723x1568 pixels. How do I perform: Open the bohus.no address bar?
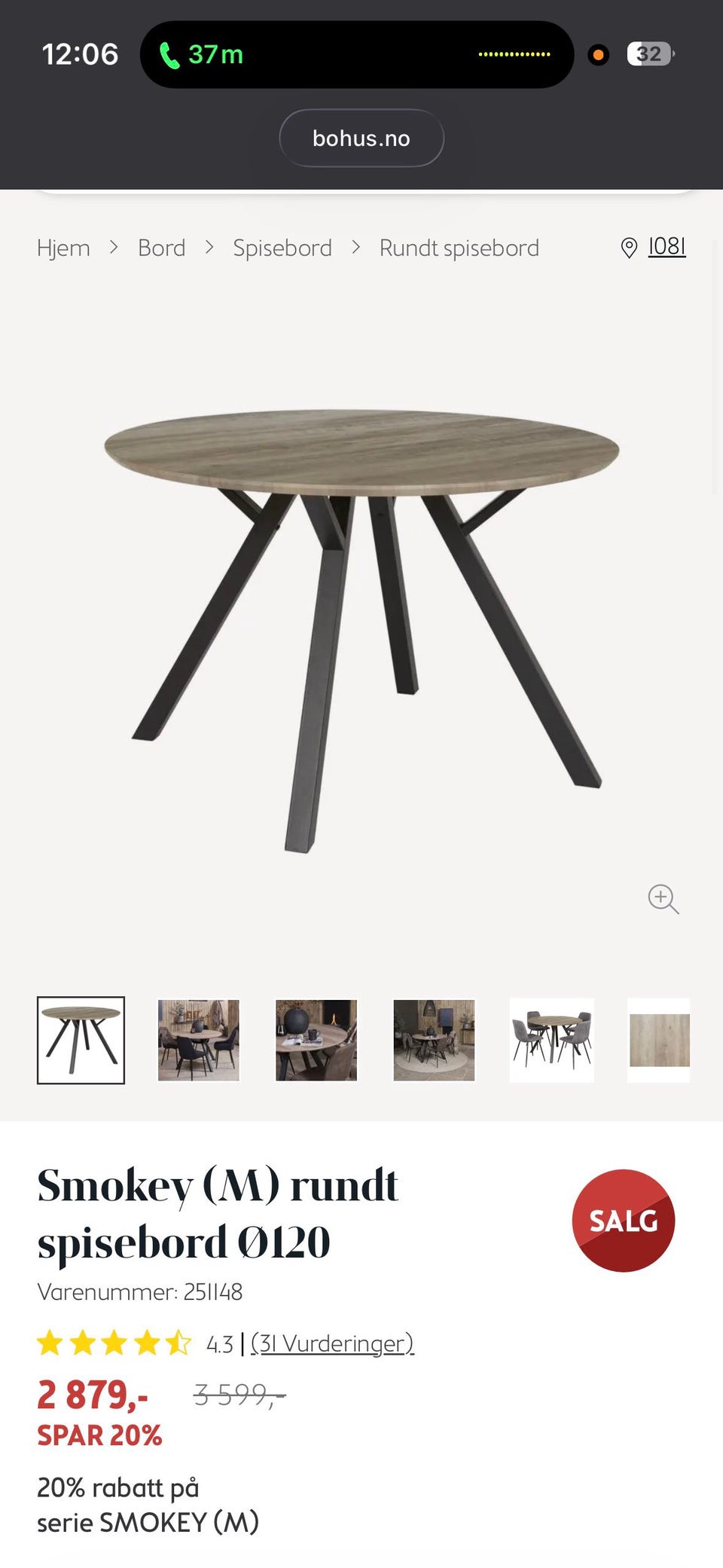pos(361,138)
